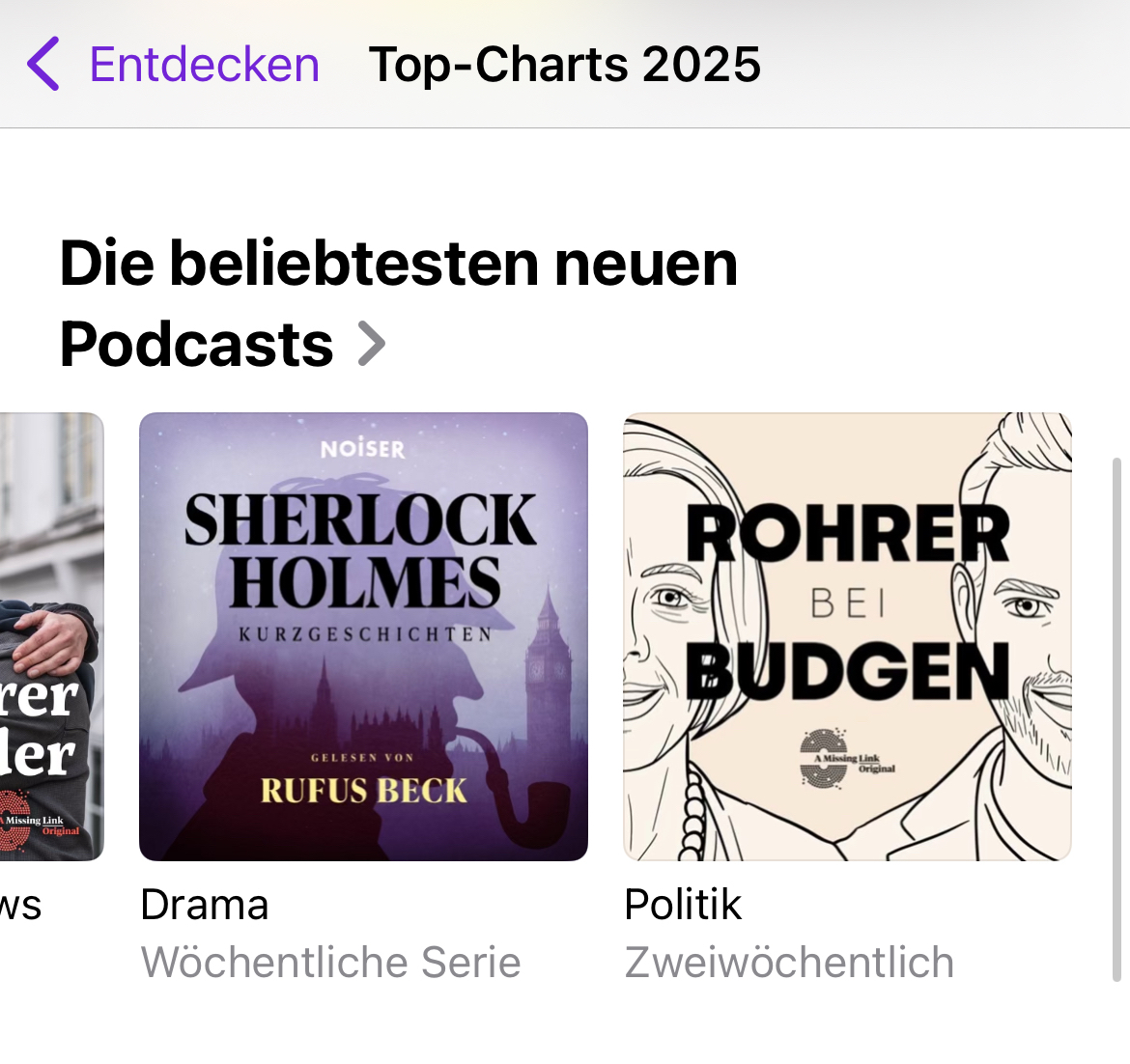Go back to Entdecken

tap(174, 65)
